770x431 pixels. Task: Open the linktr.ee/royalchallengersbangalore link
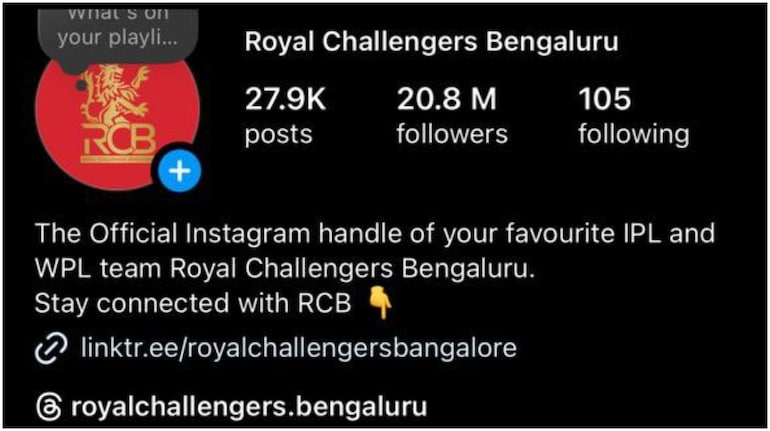tap(298, 348)
